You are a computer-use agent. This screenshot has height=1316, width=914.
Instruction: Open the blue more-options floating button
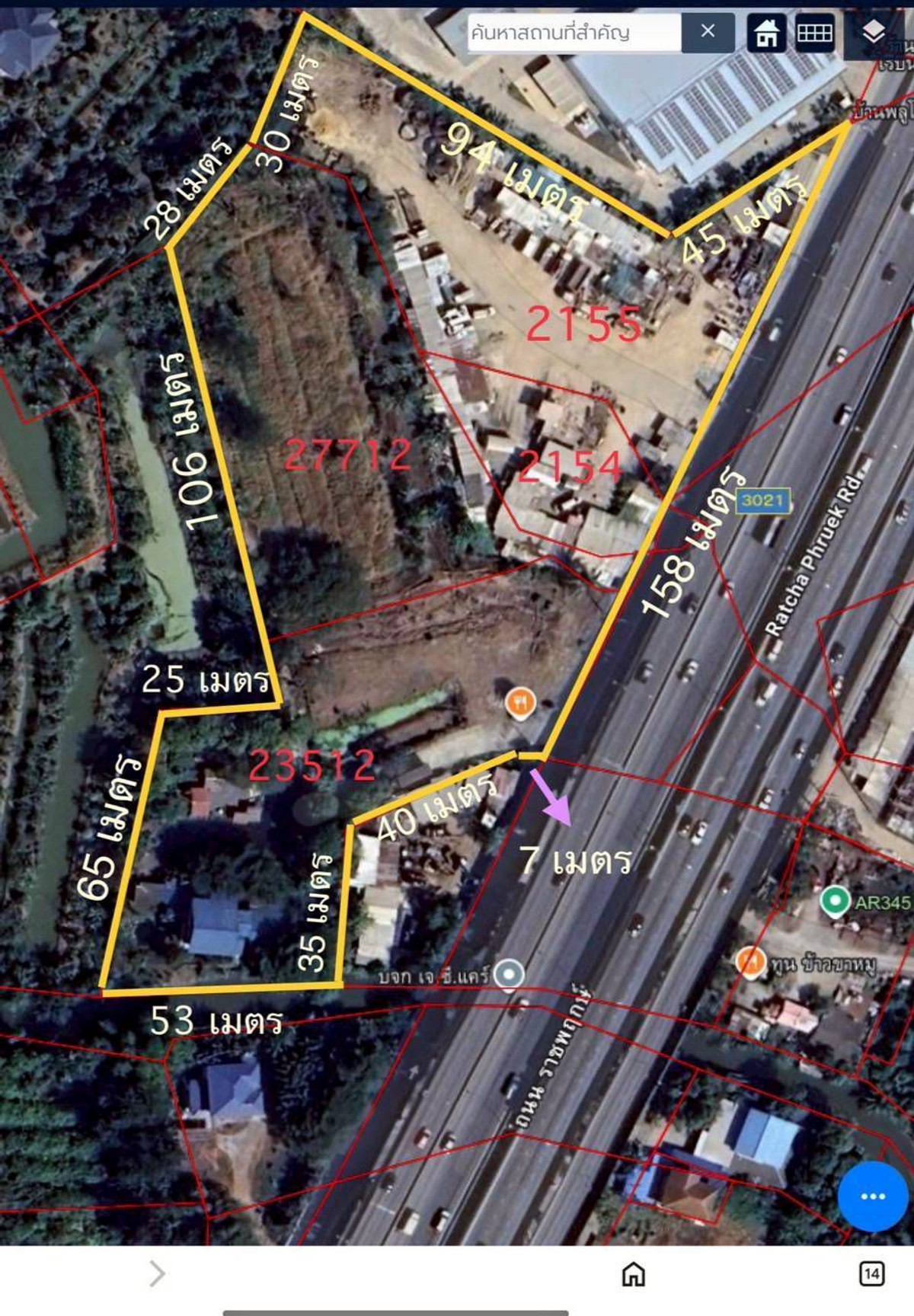tap(872, 1196)
